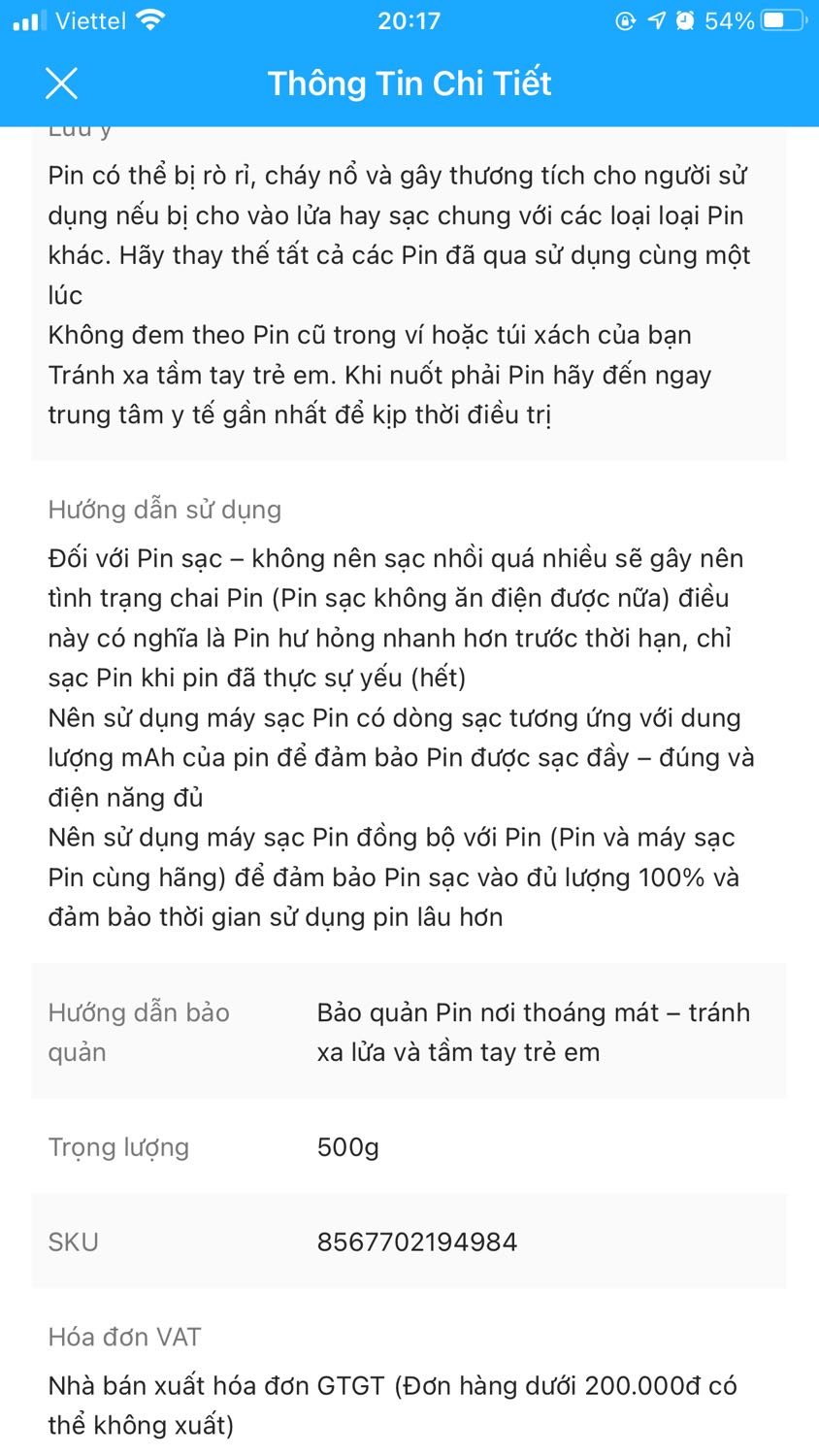Tap the "Hóa đơn VAT" section heading
The image size is (819, 1456).
[124, 1337]
